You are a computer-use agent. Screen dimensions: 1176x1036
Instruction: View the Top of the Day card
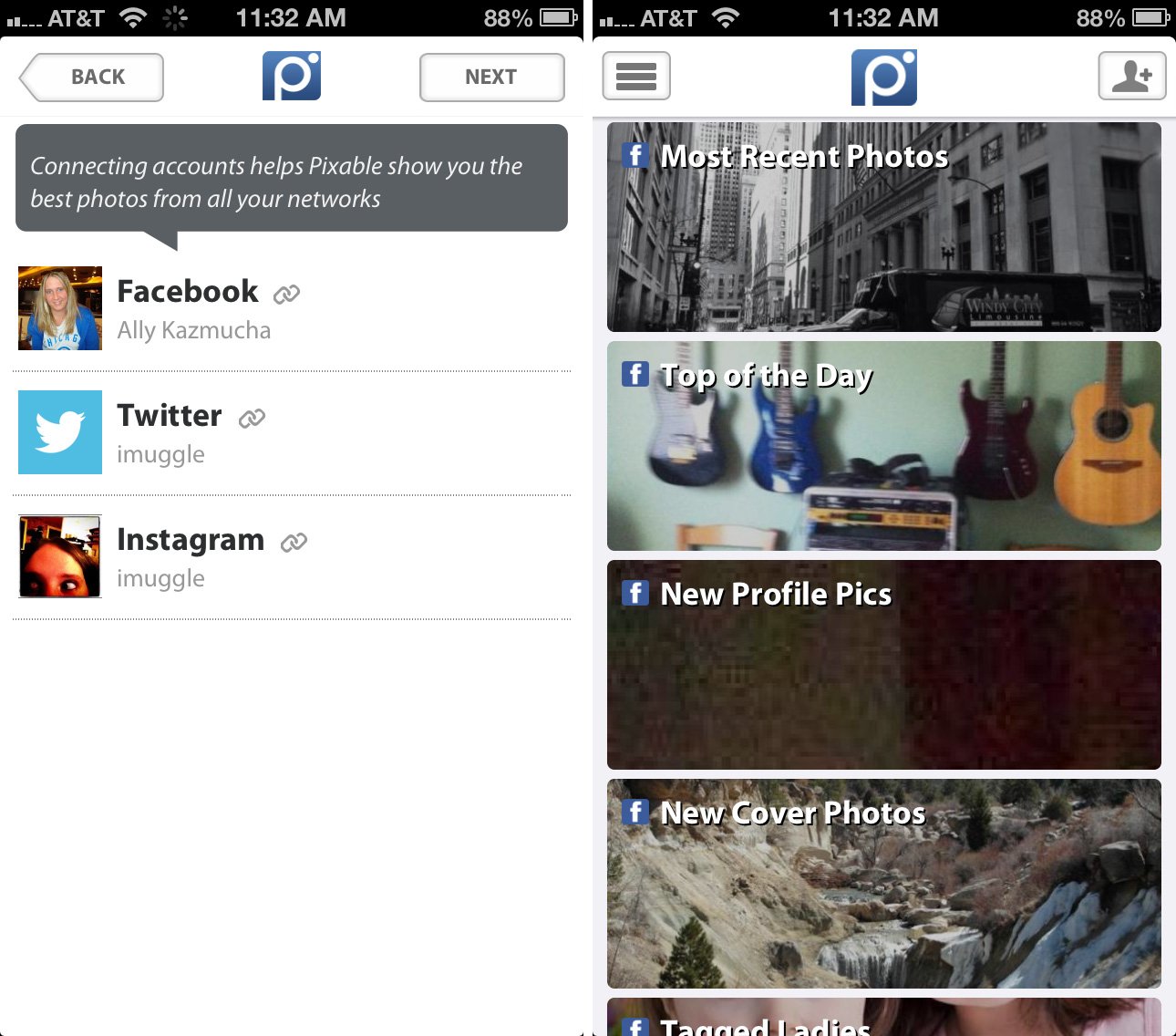[883, 446]
